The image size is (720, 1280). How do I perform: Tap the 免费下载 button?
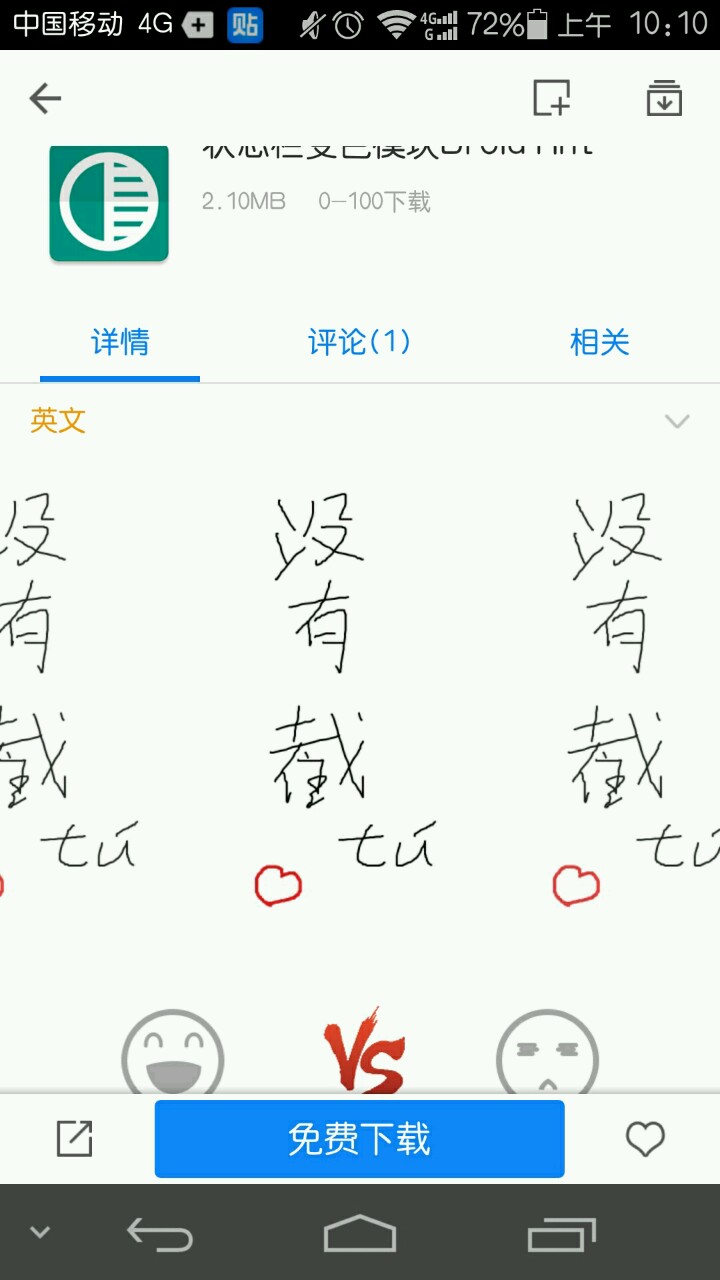point(359,1139)
